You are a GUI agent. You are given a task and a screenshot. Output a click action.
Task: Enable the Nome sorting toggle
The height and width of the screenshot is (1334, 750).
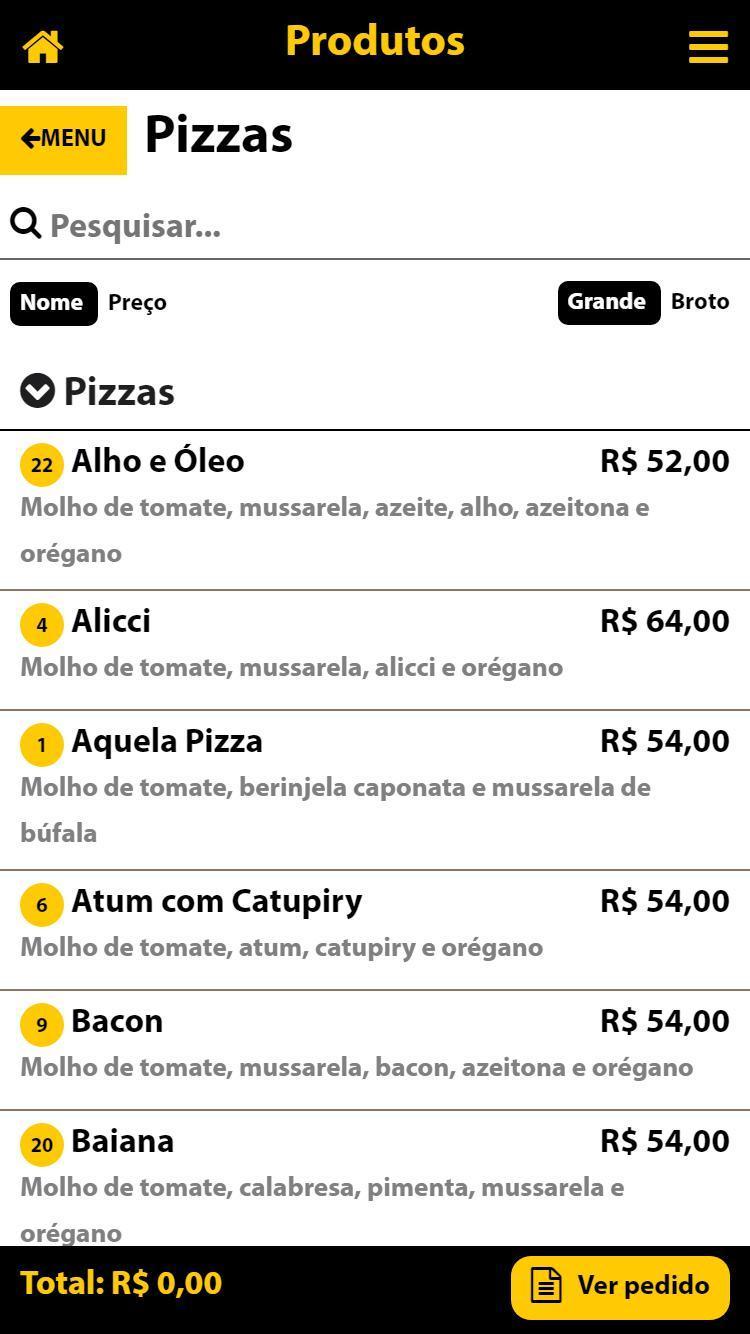coord(53,302)
